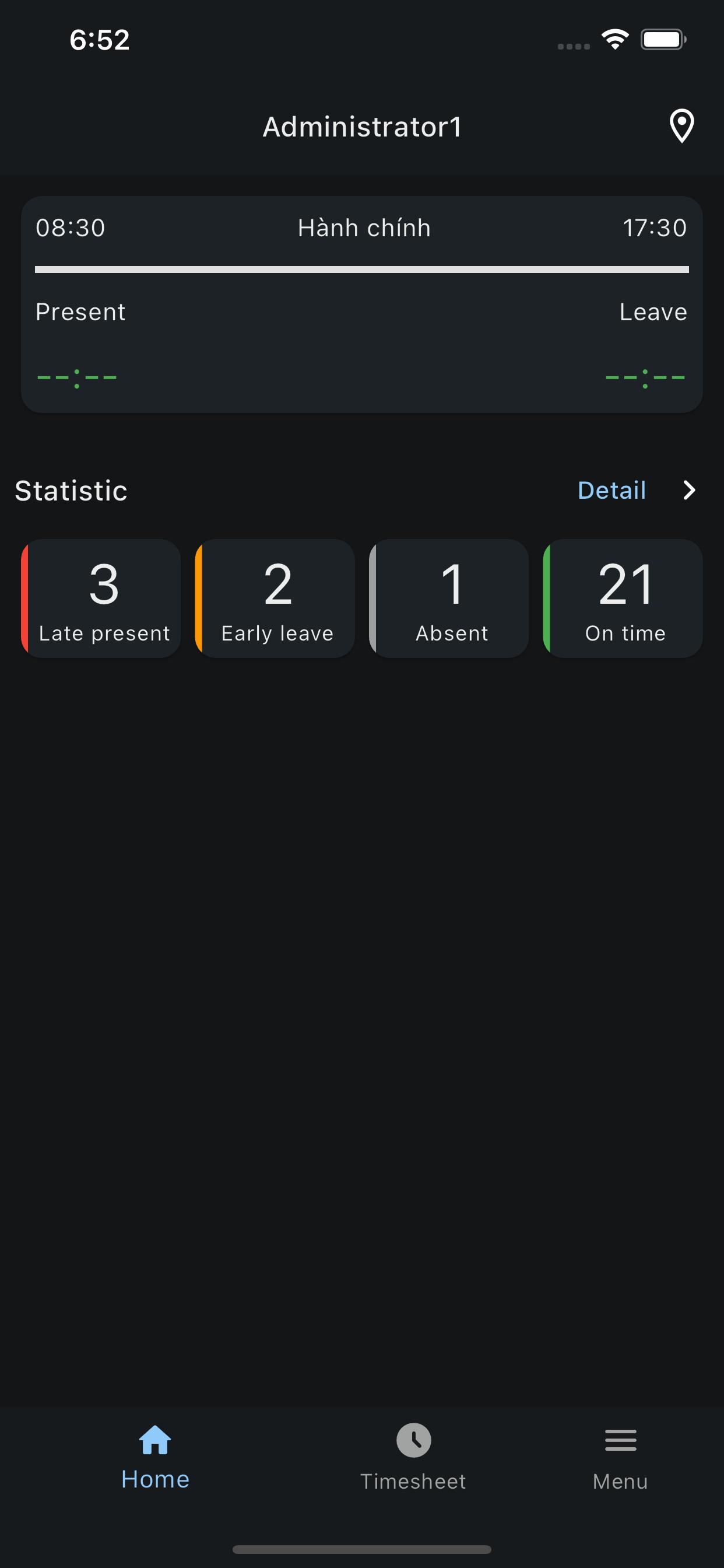Open the Detail statistics link
The width and height of the screenshot is (724, 1568).
pyautogui.click(x=611, y=490)
